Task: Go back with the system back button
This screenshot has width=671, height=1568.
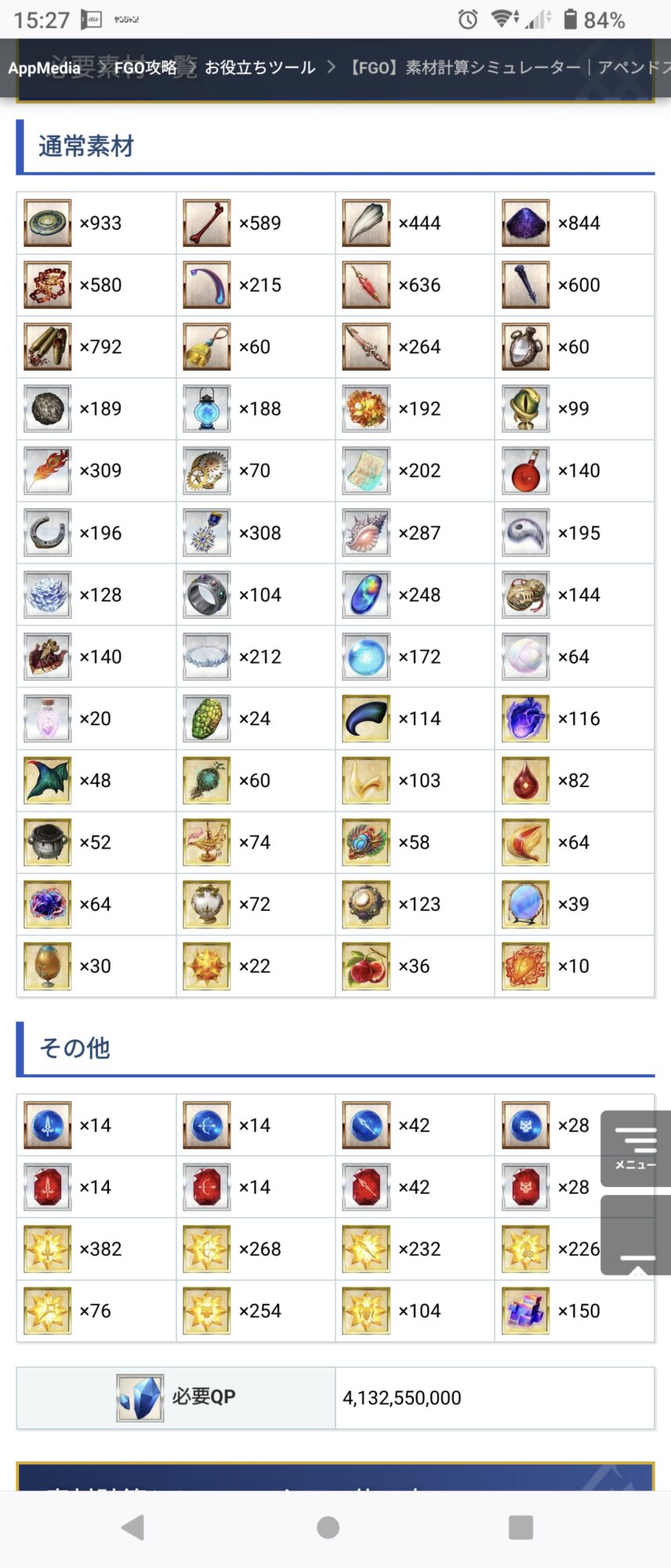Action: 134,1527
